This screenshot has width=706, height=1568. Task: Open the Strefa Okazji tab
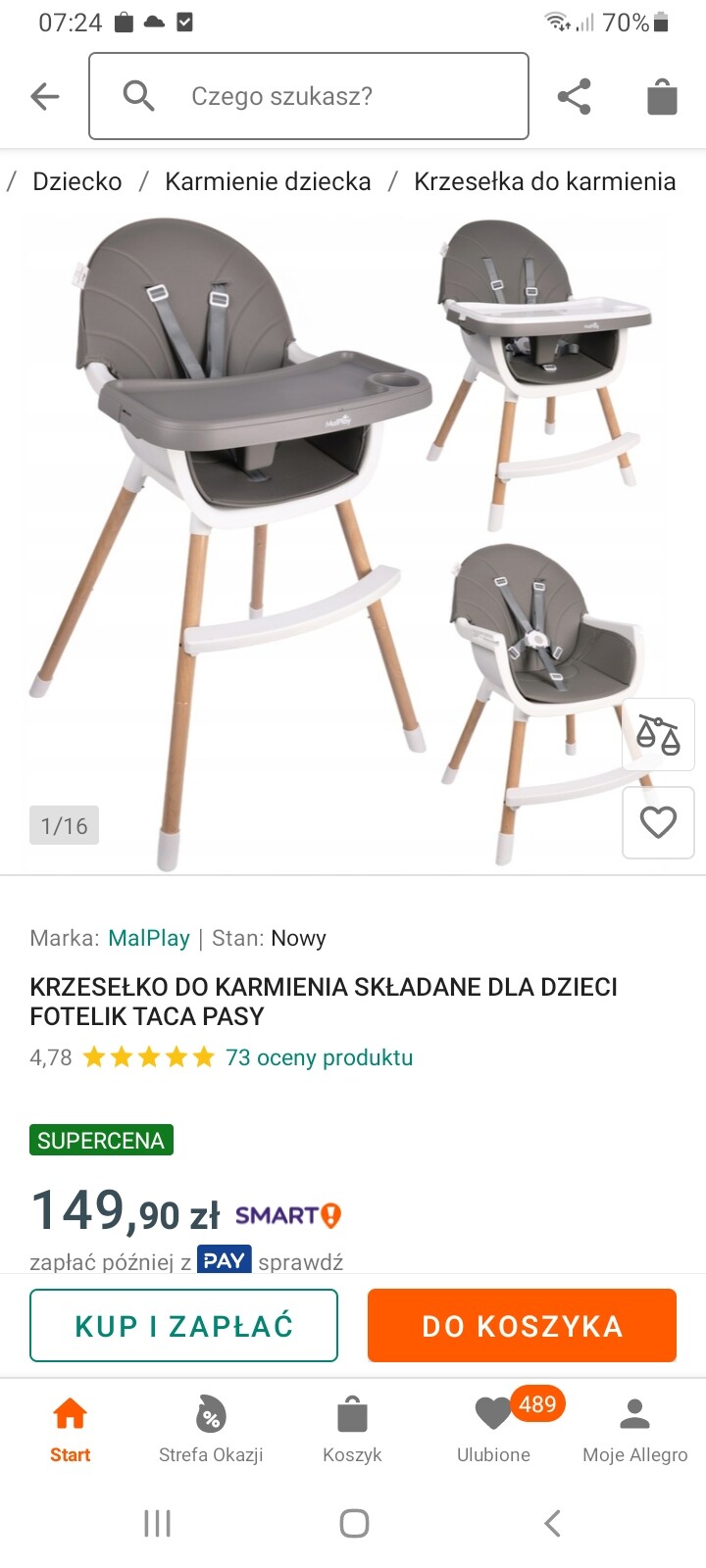point(211,1429)
